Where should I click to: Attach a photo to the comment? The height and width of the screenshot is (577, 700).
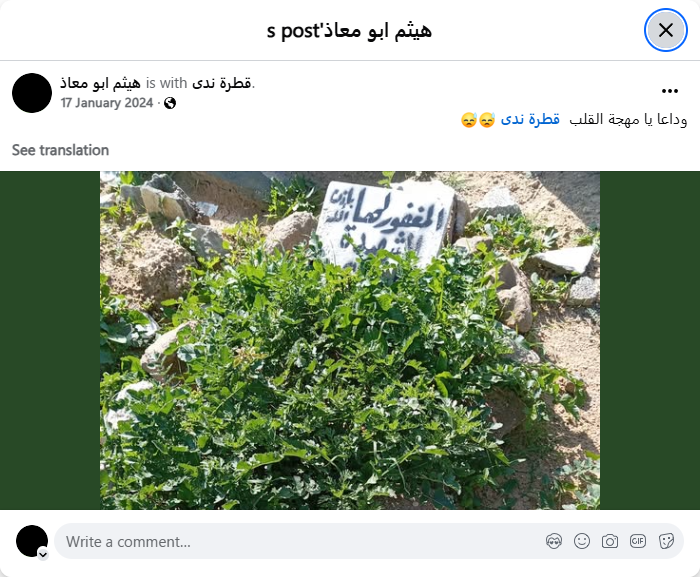click(610, 541)
